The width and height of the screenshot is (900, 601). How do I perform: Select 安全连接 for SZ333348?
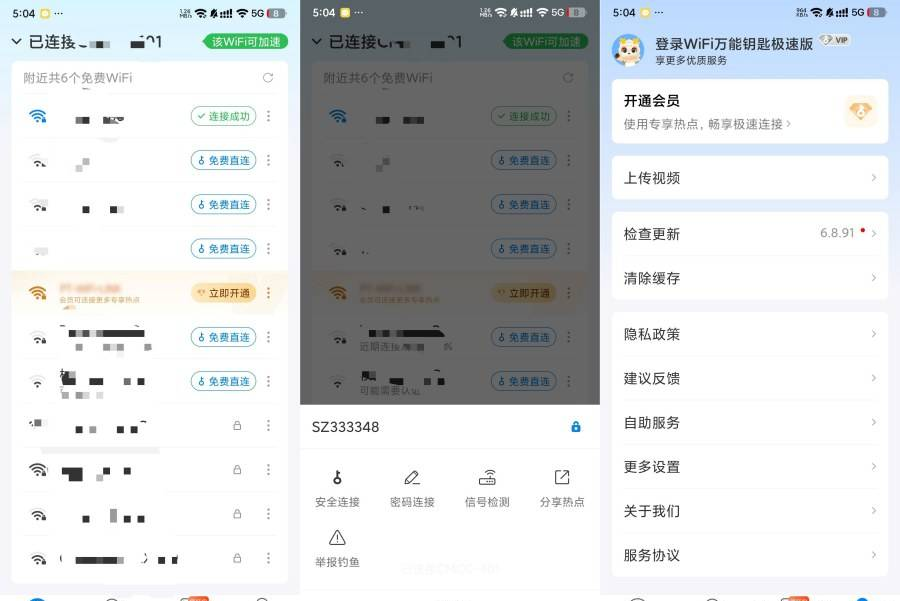click(337, 488)
